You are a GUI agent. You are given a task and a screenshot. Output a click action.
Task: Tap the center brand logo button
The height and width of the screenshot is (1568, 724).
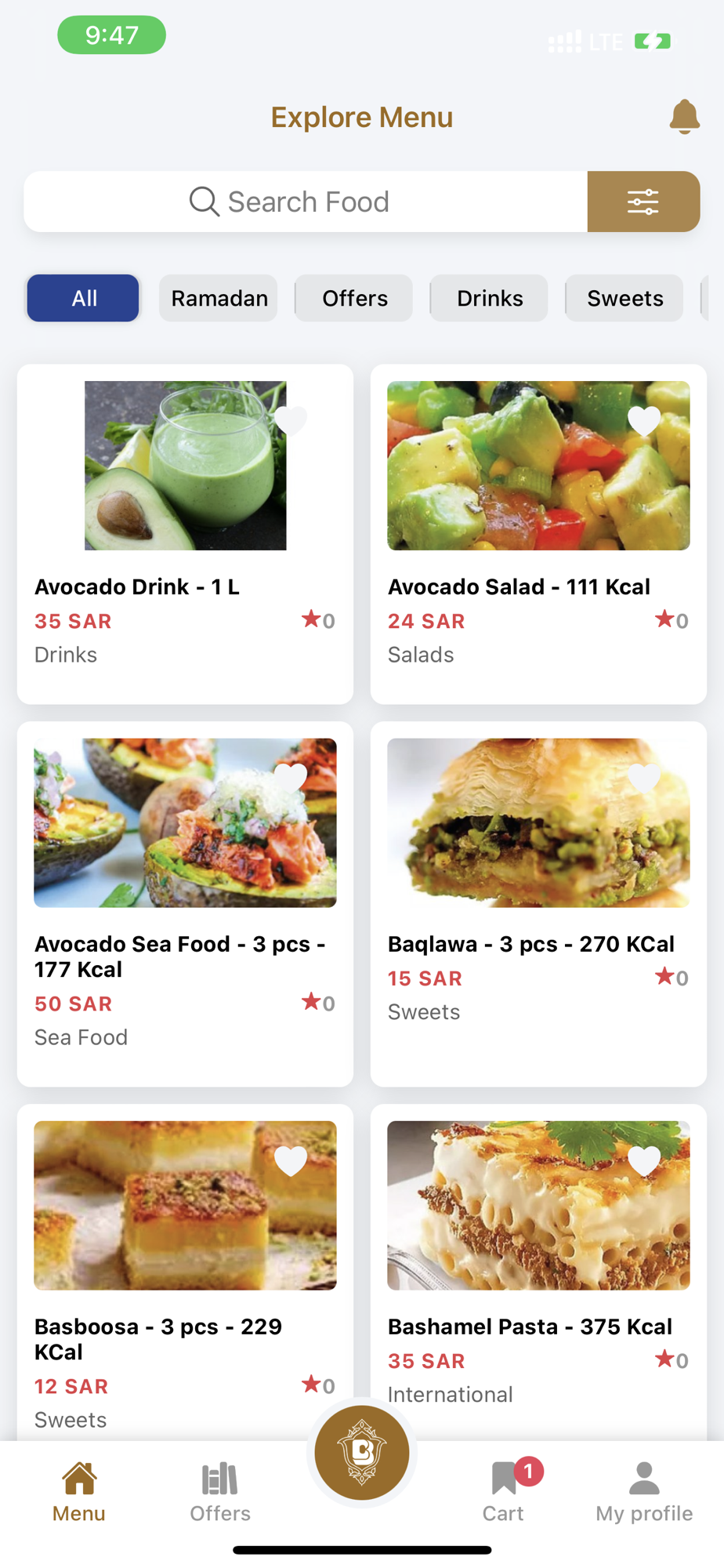pos(362,1453)
